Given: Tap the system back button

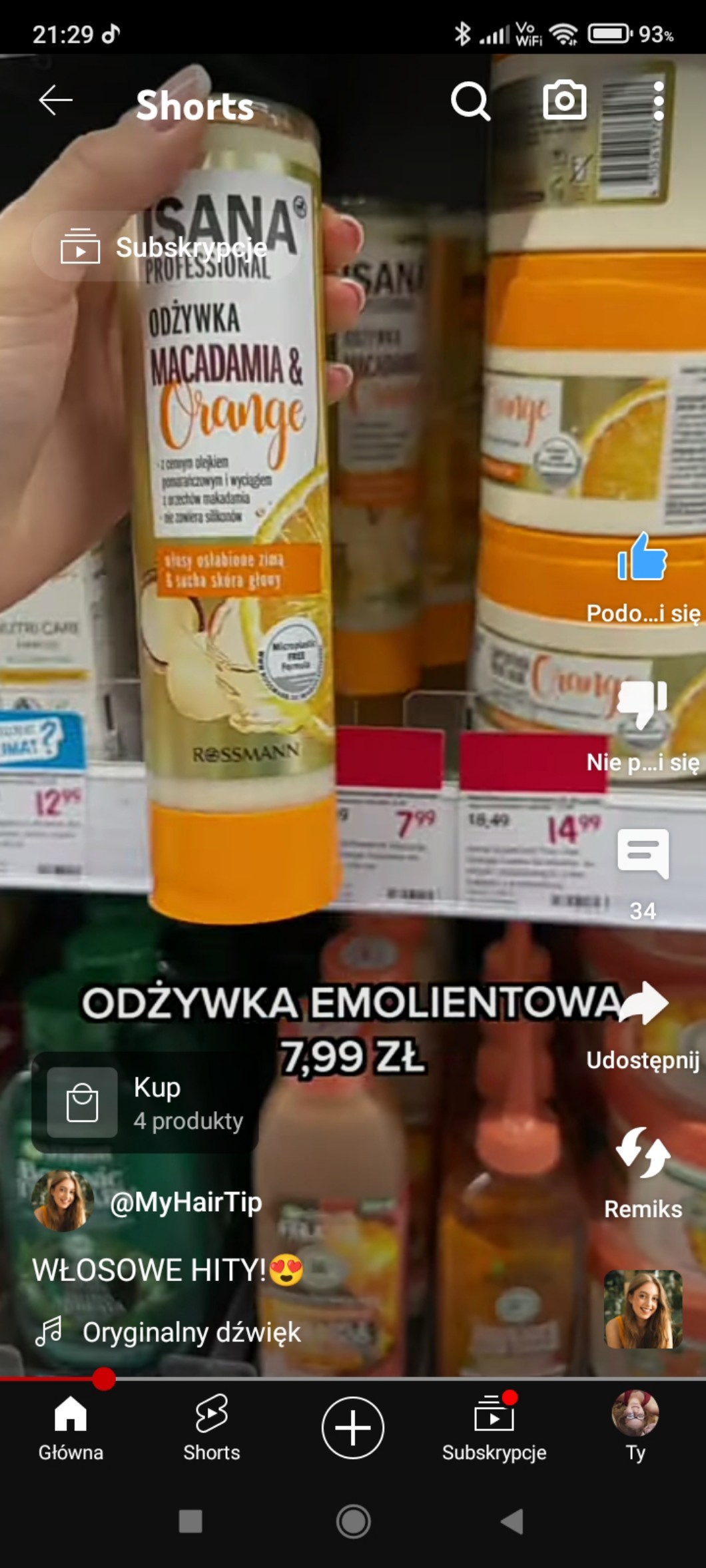Looking at the screenshot, I should pos(512,1521).
